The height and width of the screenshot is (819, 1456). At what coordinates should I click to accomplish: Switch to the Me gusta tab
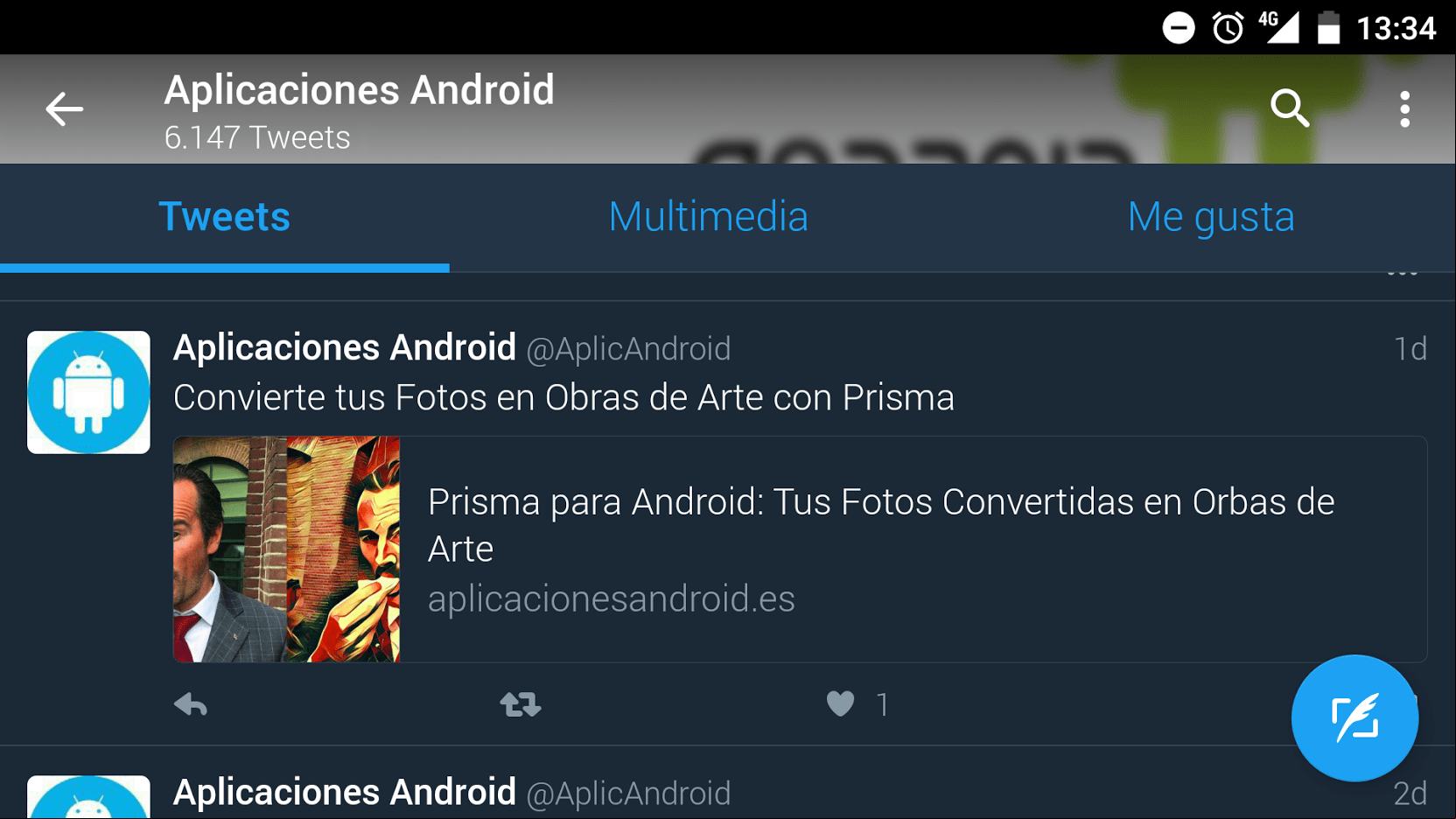click(1210, 217)
